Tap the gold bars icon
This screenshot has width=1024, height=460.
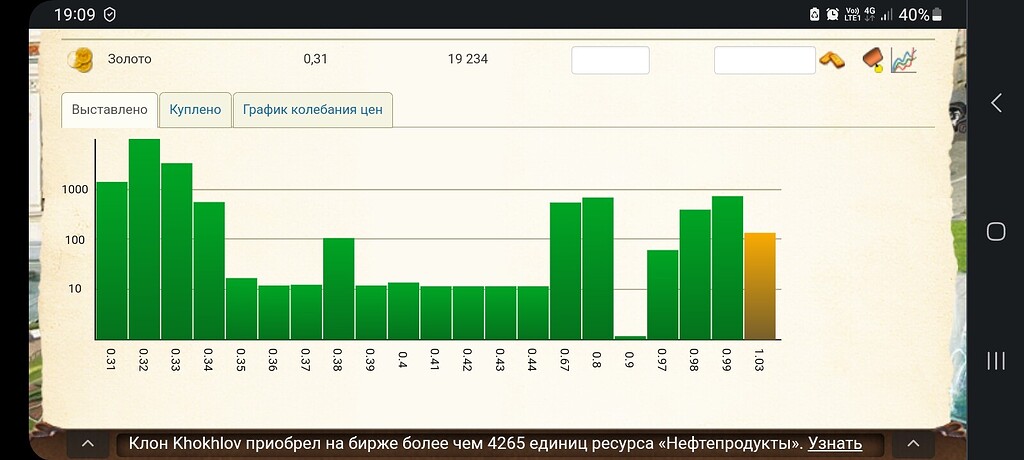(832, 60)
